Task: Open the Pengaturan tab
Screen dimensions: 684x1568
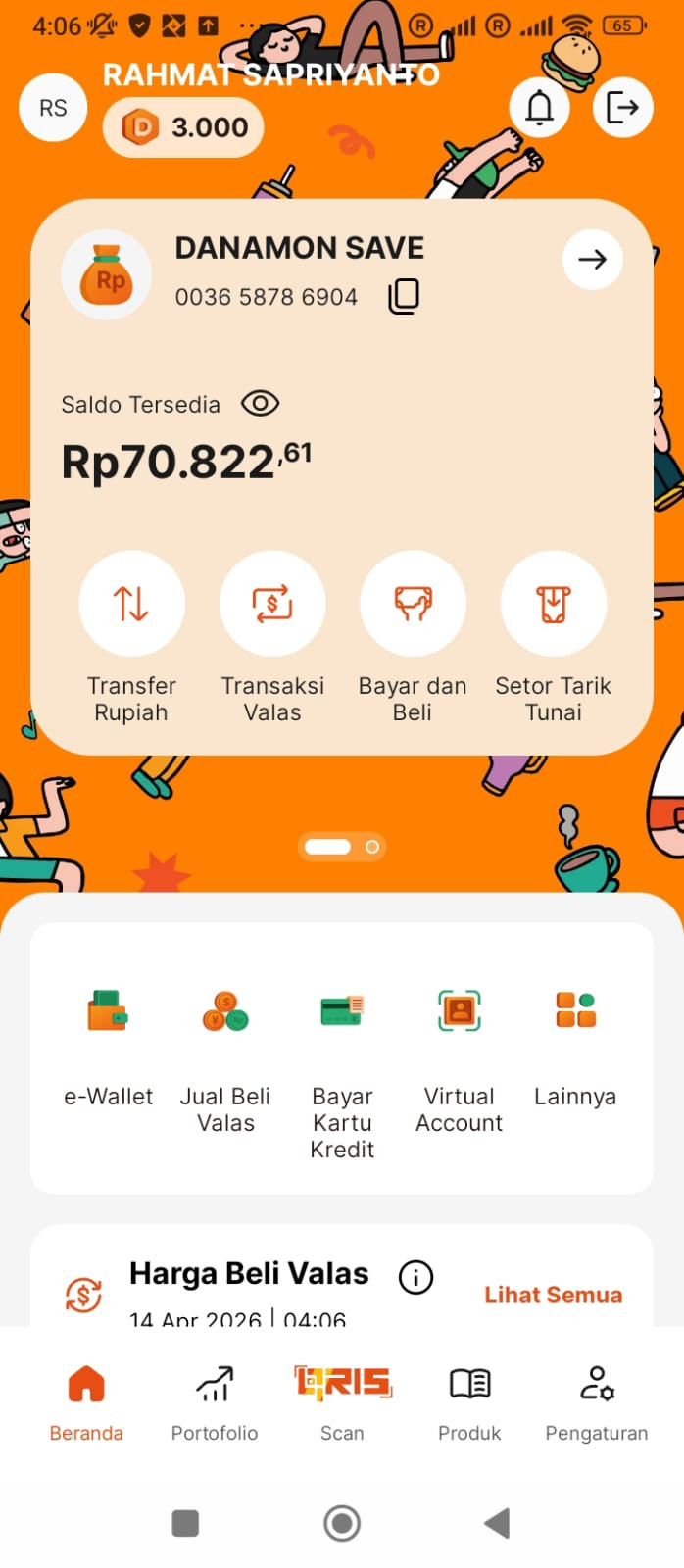Action: click(596, 1401)
